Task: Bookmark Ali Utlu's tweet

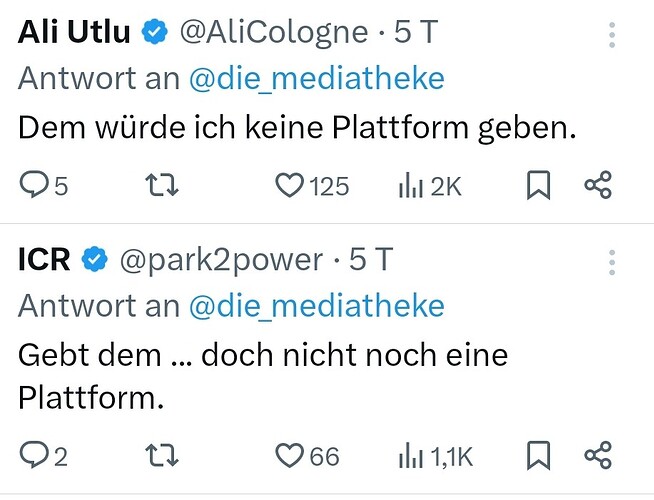Action: point(537,186)
